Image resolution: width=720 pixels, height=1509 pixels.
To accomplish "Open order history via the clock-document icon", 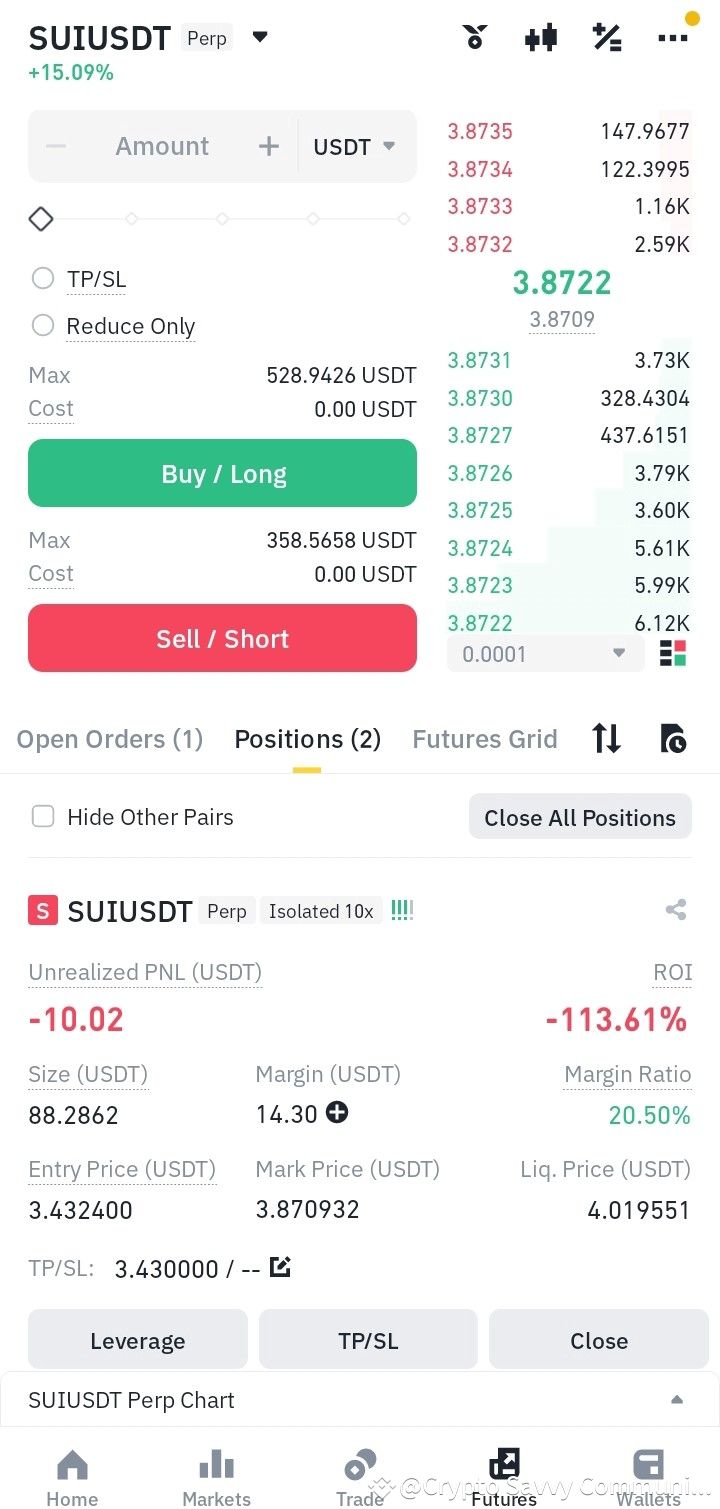I will 673,738.
